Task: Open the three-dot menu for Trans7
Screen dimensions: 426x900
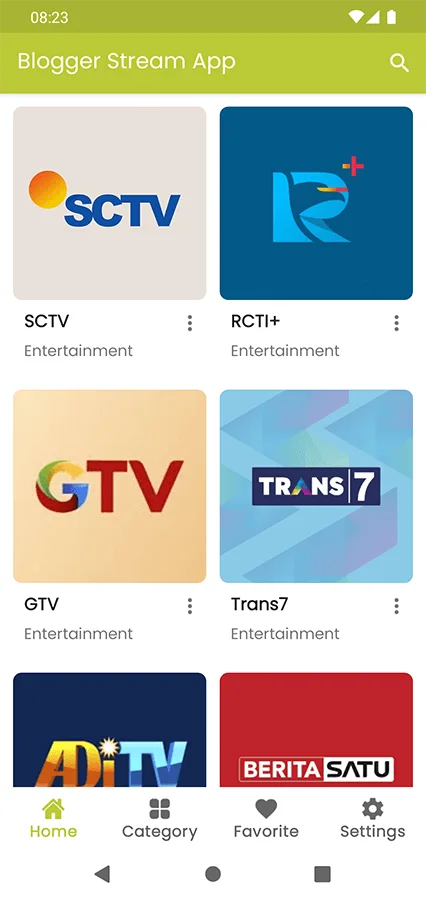Action: coord(396,606)
